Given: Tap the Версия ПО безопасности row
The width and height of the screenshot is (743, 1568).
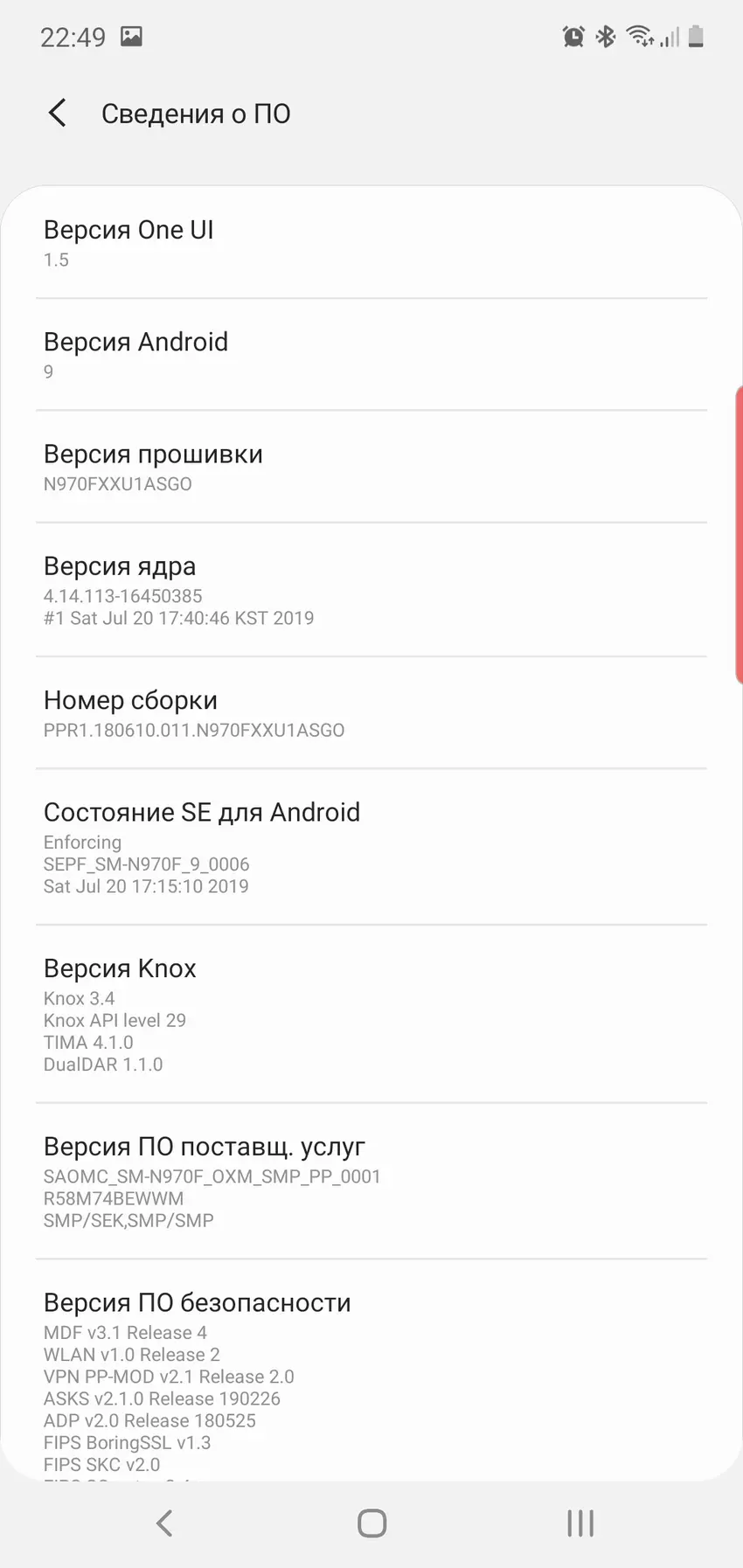Looking at the screenshot, I should tap(371, 1381).
